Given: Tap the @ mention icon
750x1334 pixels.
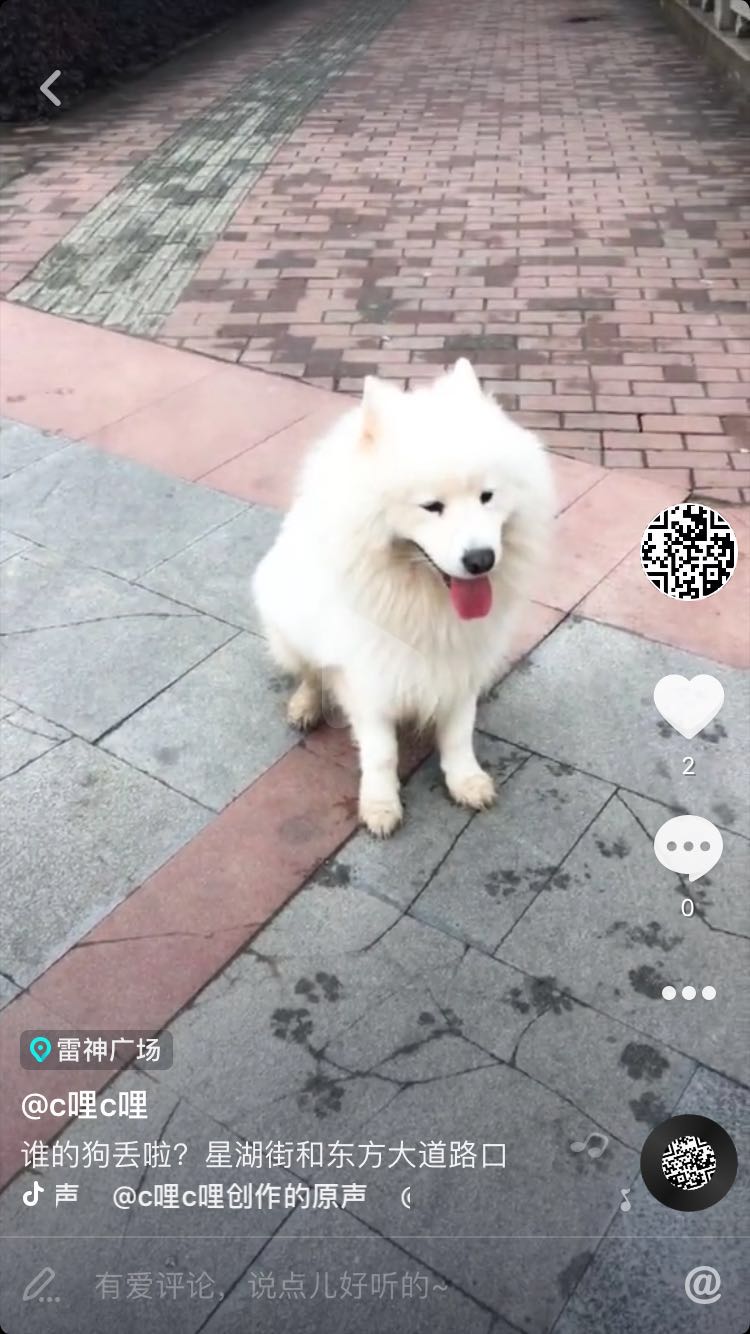Looking at the screenshot, I should click(x=703, y=1285).
